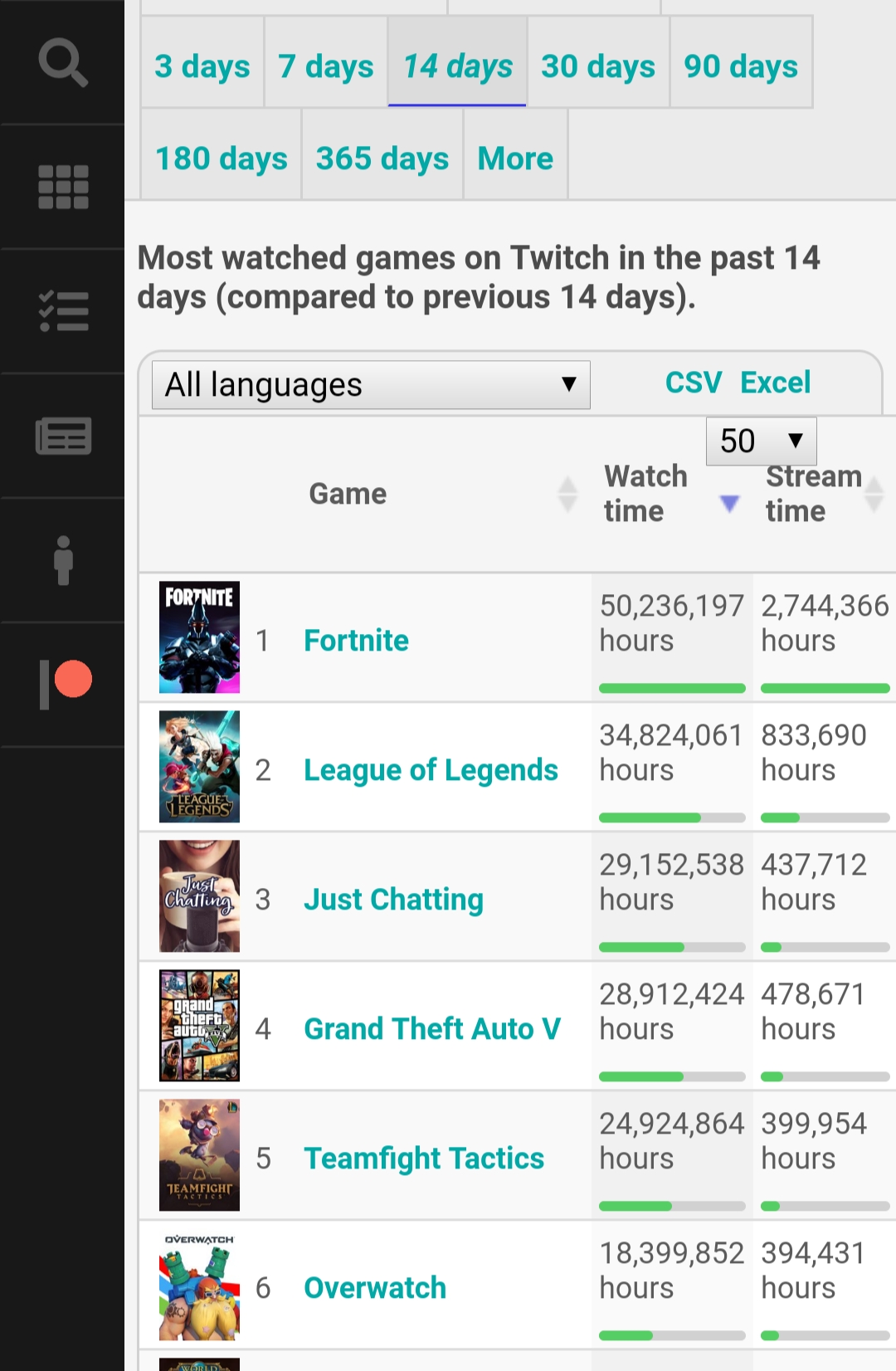Switch to the 30 days tab
Image resolution: width=896 pixels, height=1371 pixels.
(x=597, y=66)
